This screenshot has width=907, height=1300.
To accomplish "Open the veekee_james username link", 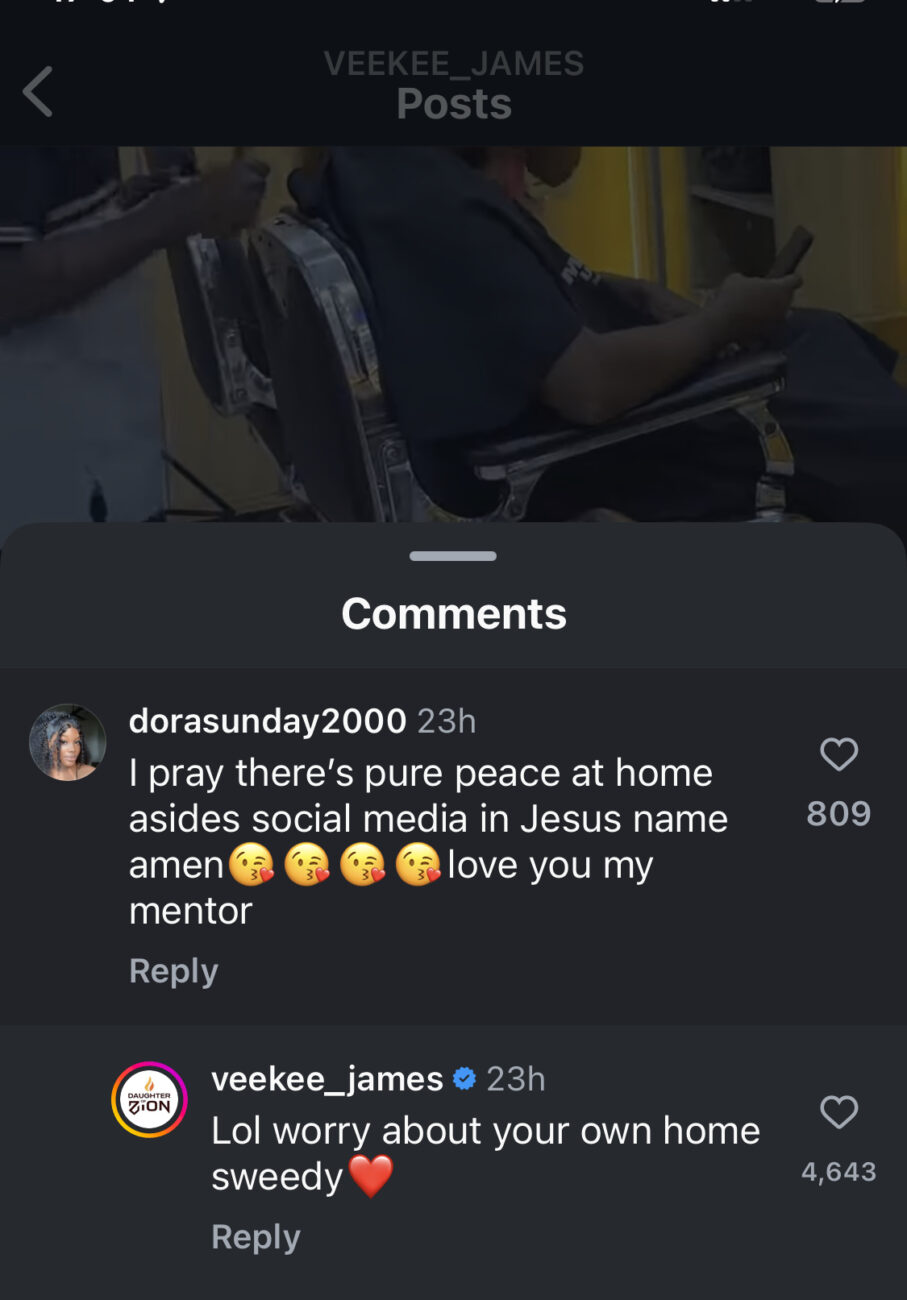I will [x=327, y=1079].
